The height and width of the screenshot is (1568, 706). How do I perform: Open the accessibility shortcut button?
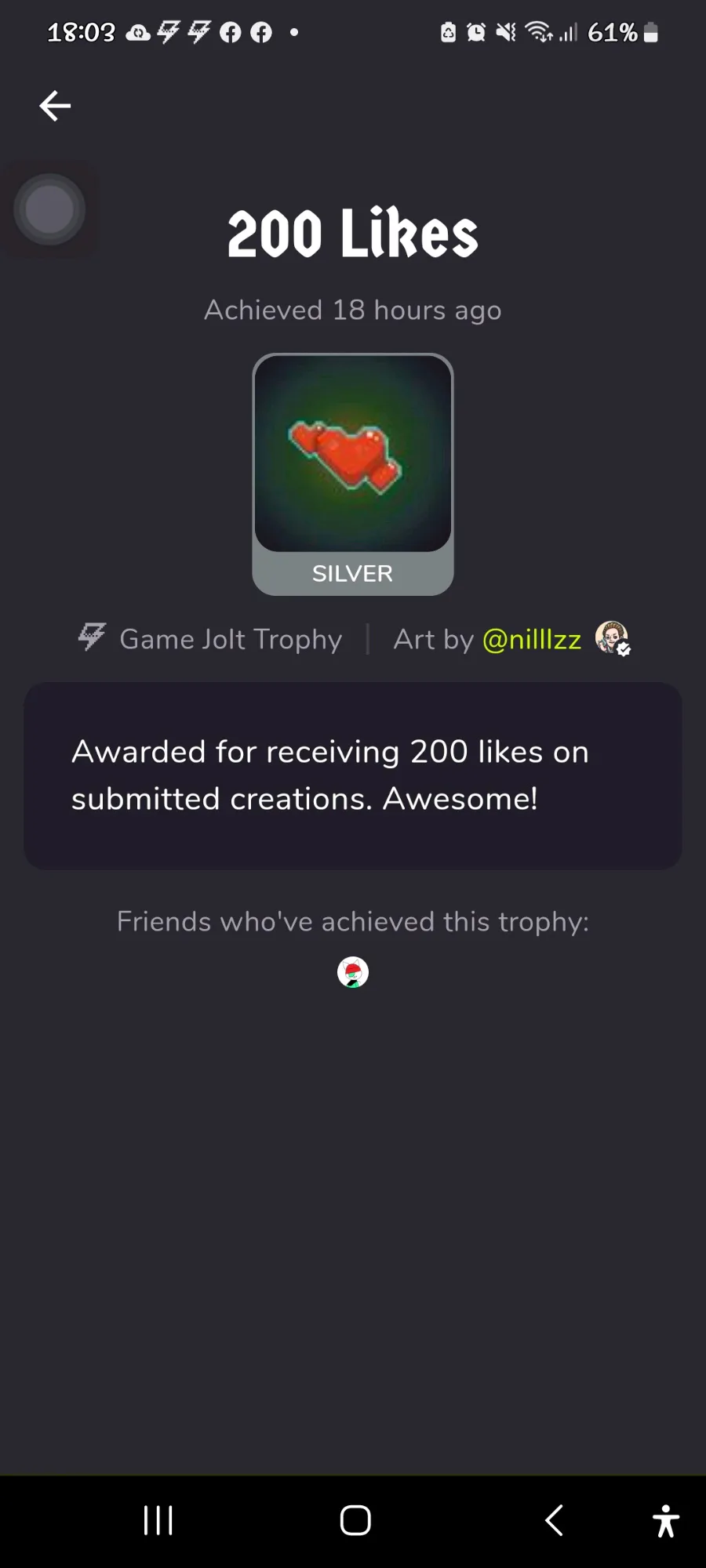666,1521
